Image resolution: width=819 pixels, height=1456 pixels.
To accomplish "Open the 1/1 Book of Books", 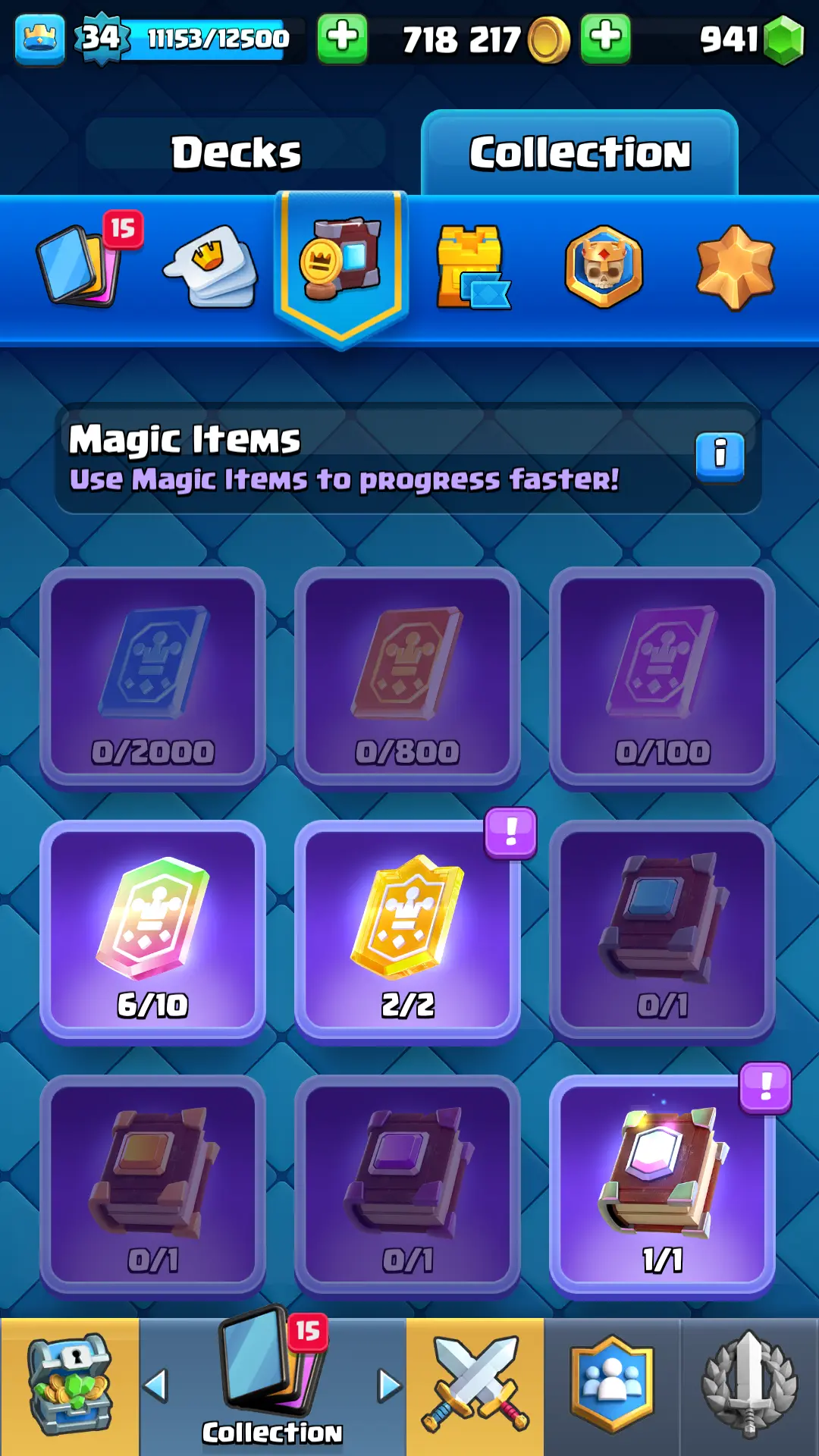I will 662,1185.
